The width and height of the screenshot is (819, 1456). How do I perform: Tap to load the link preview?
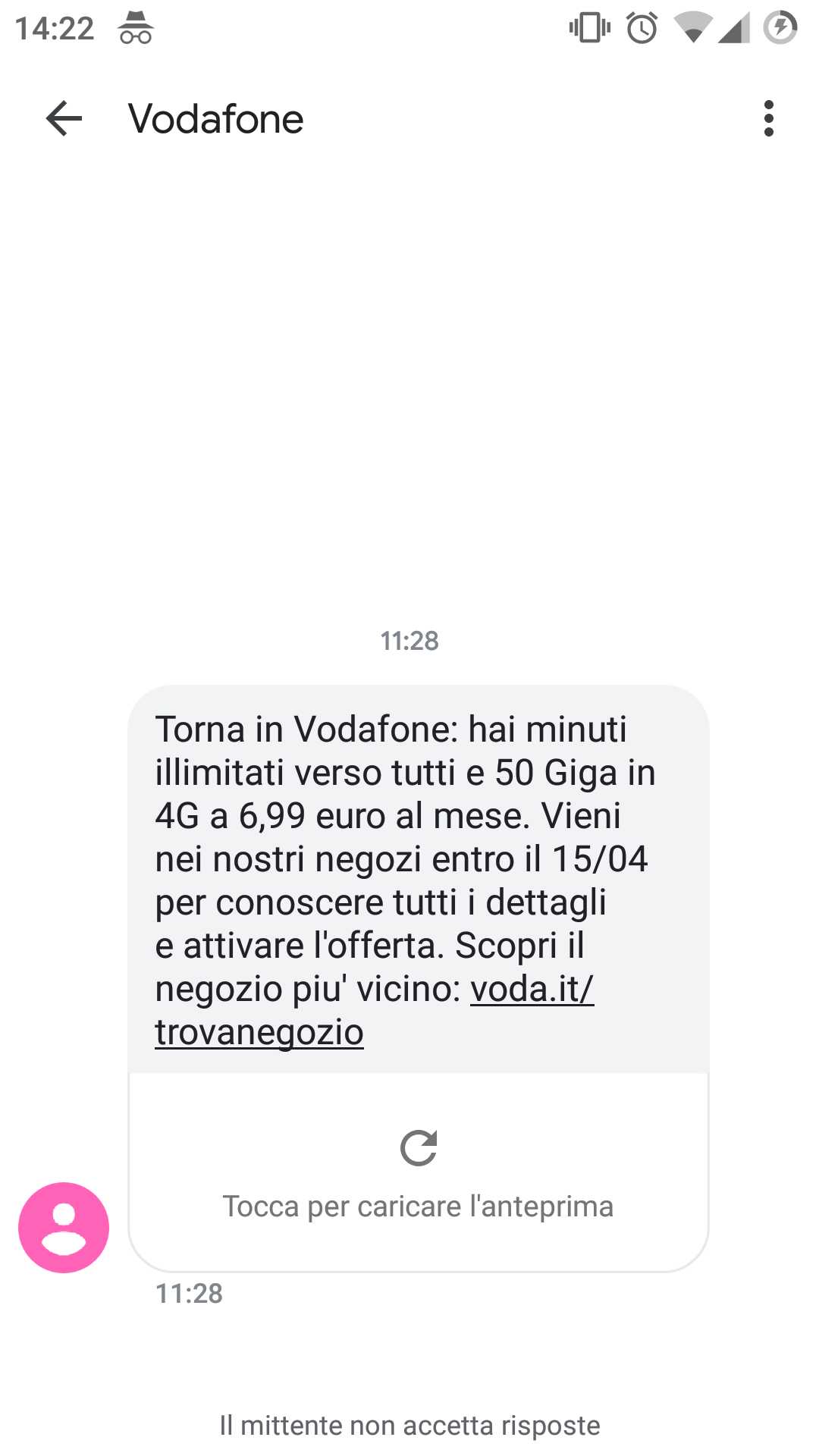[x=419, y=1172]
